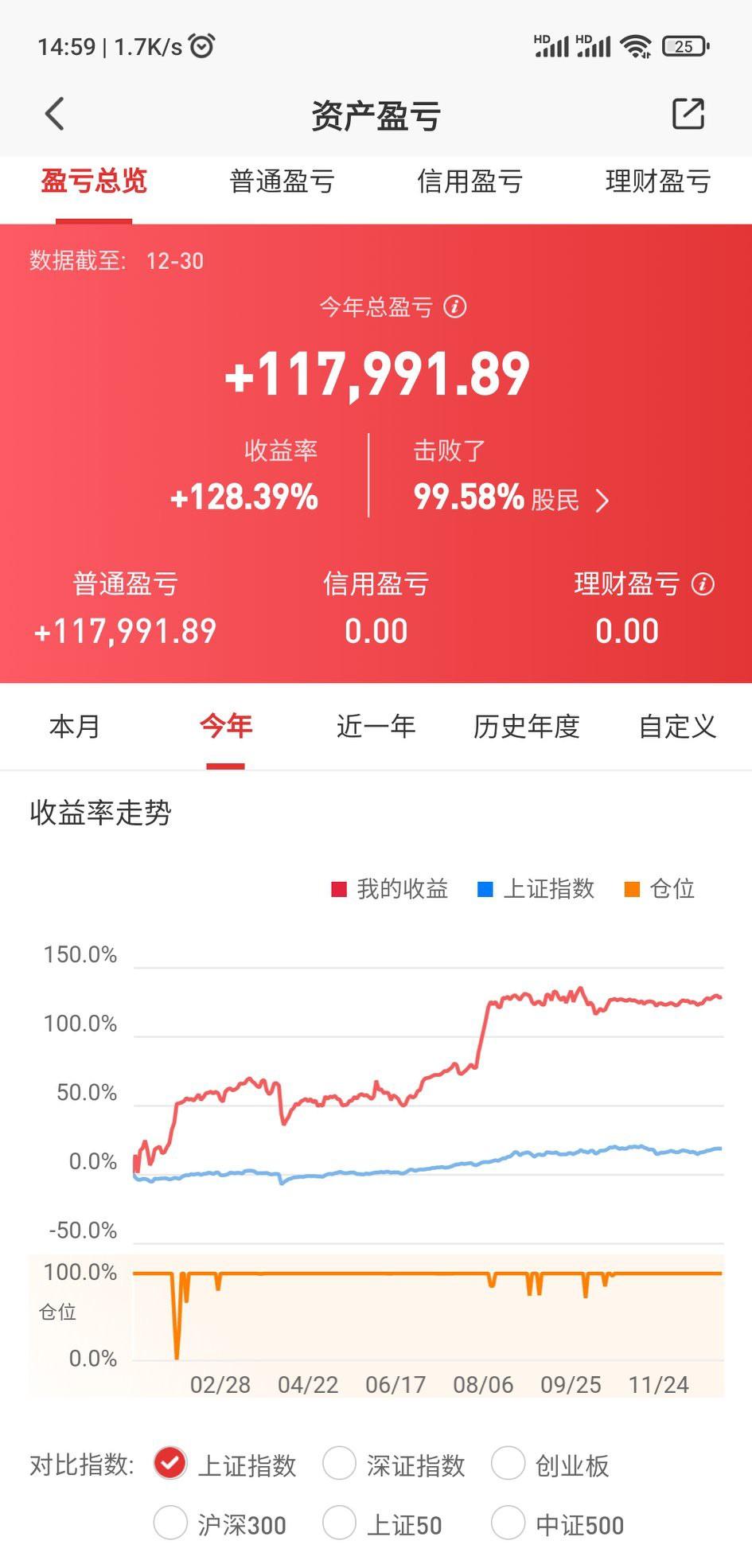Select the 深证指数 comparison index

coord(339,1464)
